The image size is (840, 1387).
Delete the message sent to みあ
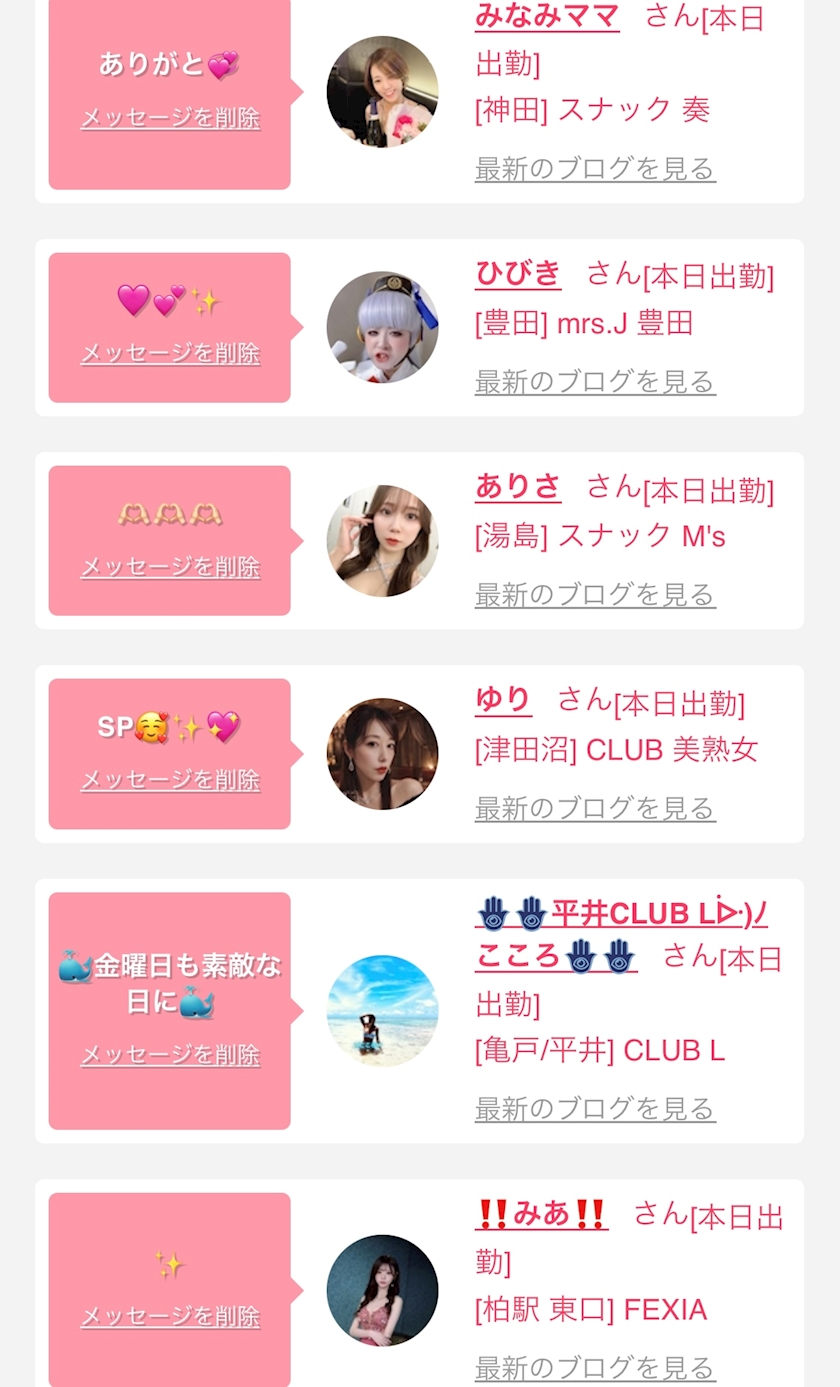click(x=170, y=1316)
